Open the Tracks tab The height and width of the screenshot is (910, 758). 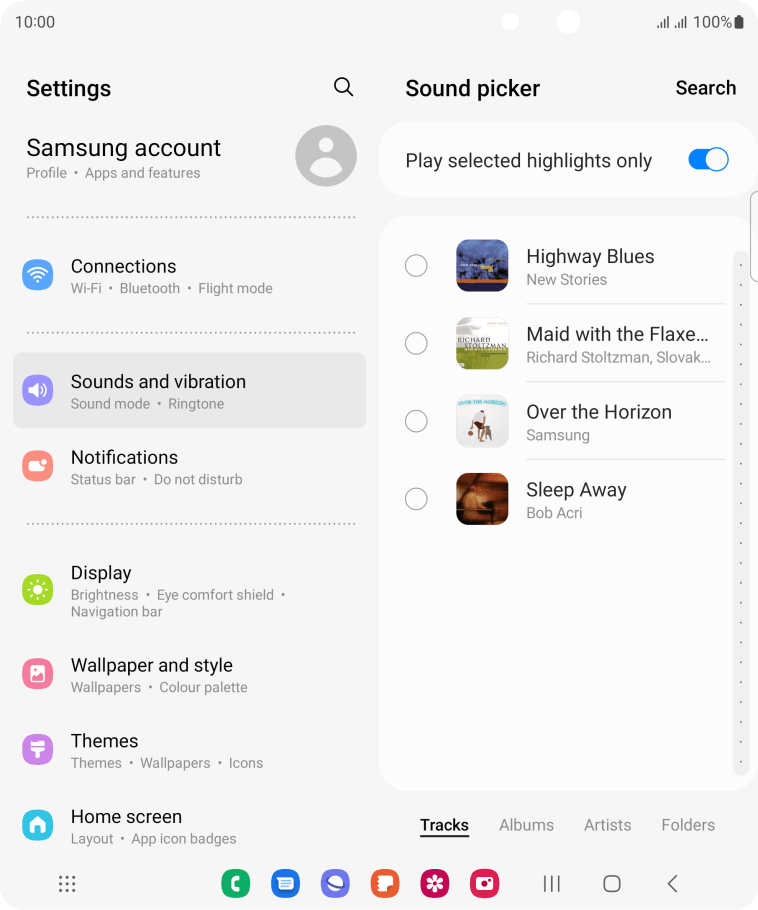[444, 825]
